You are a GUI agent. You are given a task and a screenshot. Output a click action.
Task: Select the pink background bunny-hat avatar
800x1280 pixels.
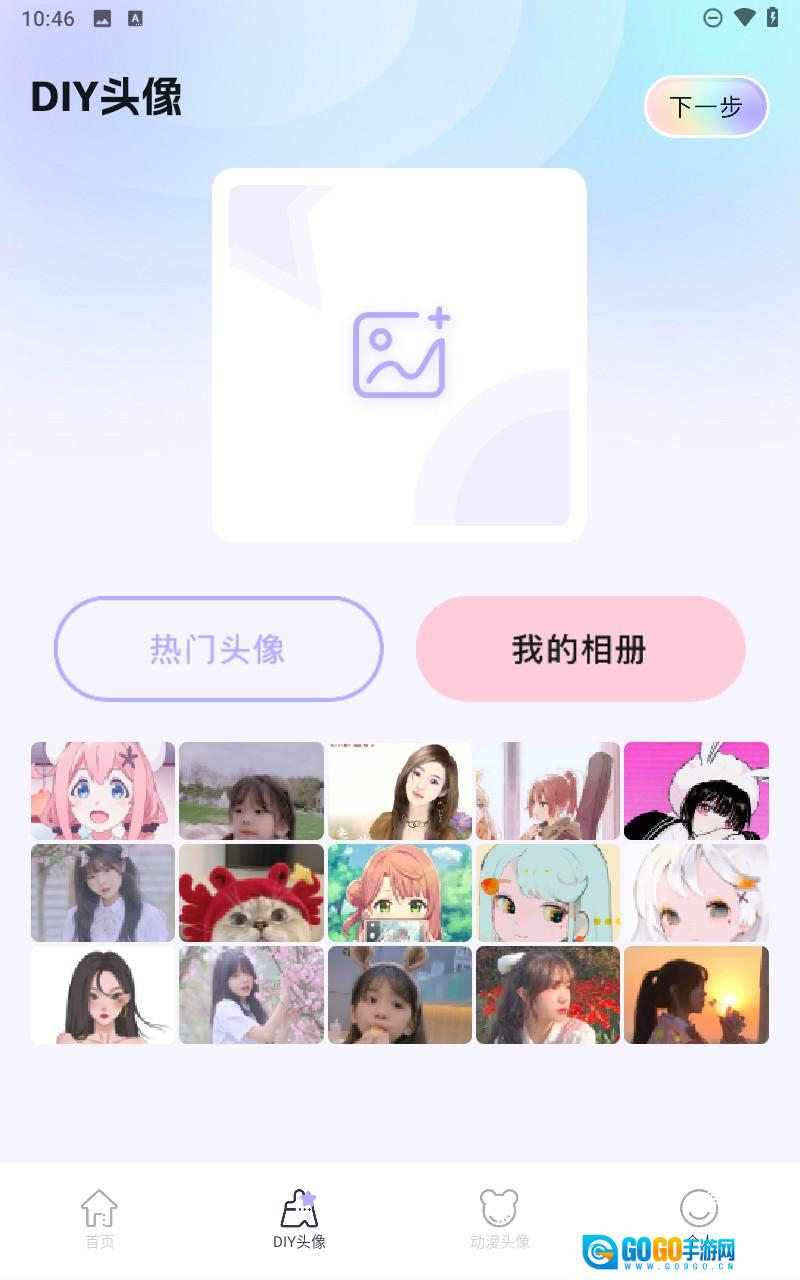(696, 790)
